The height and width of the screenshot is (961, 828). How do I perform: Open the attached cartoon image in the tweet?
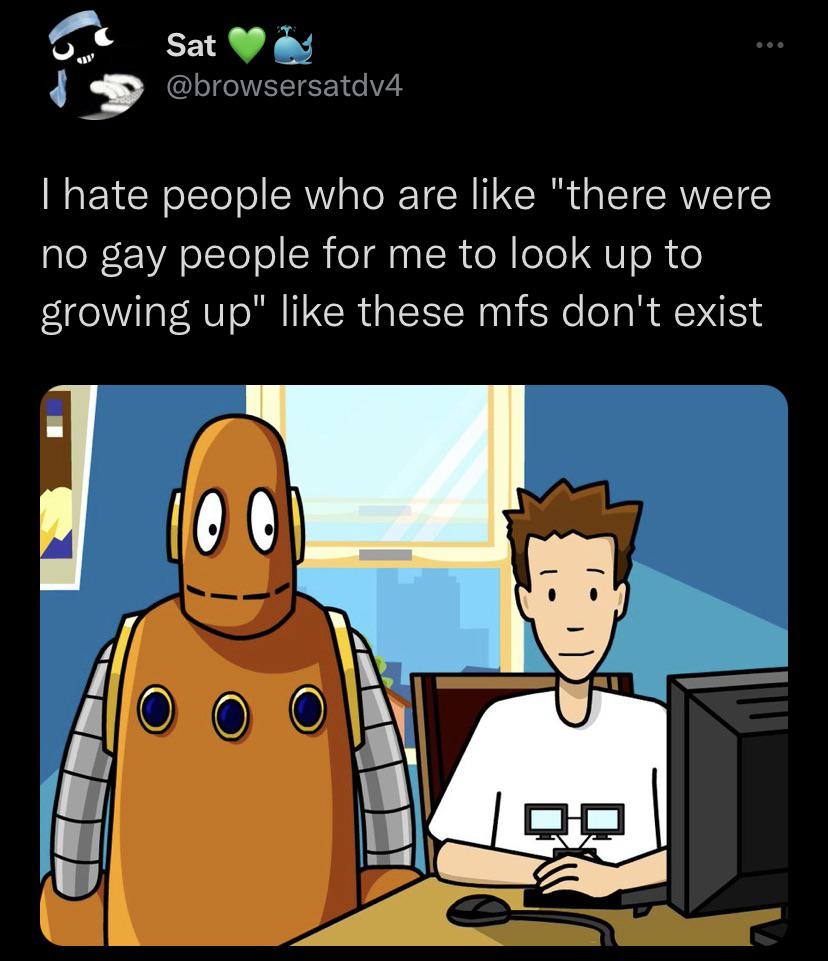(414, 665)
